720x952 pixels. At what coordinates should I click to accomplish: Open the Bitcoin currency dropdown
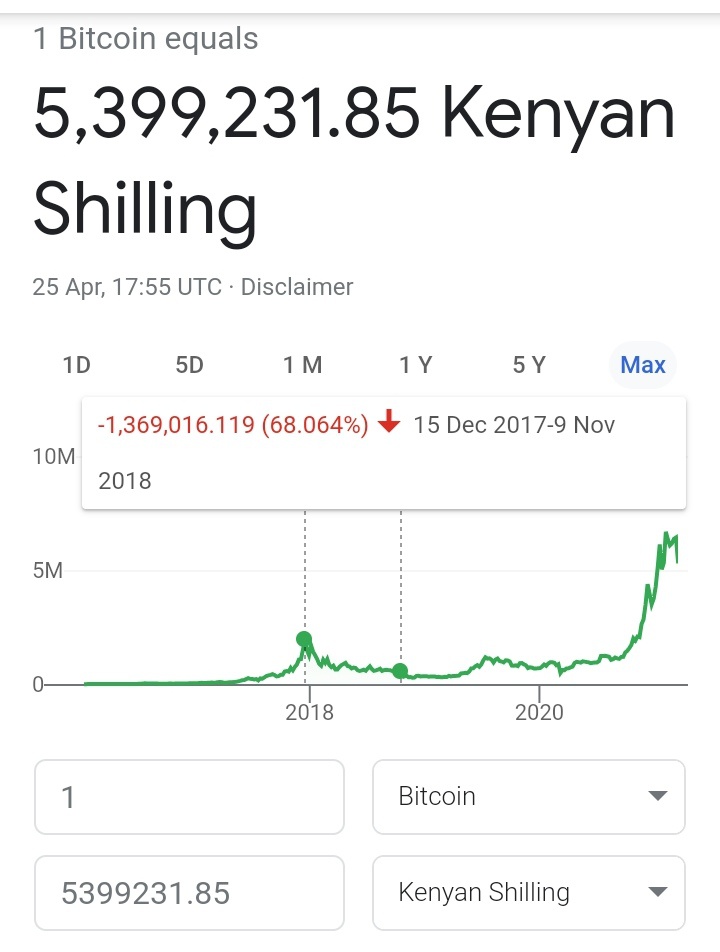529,797
